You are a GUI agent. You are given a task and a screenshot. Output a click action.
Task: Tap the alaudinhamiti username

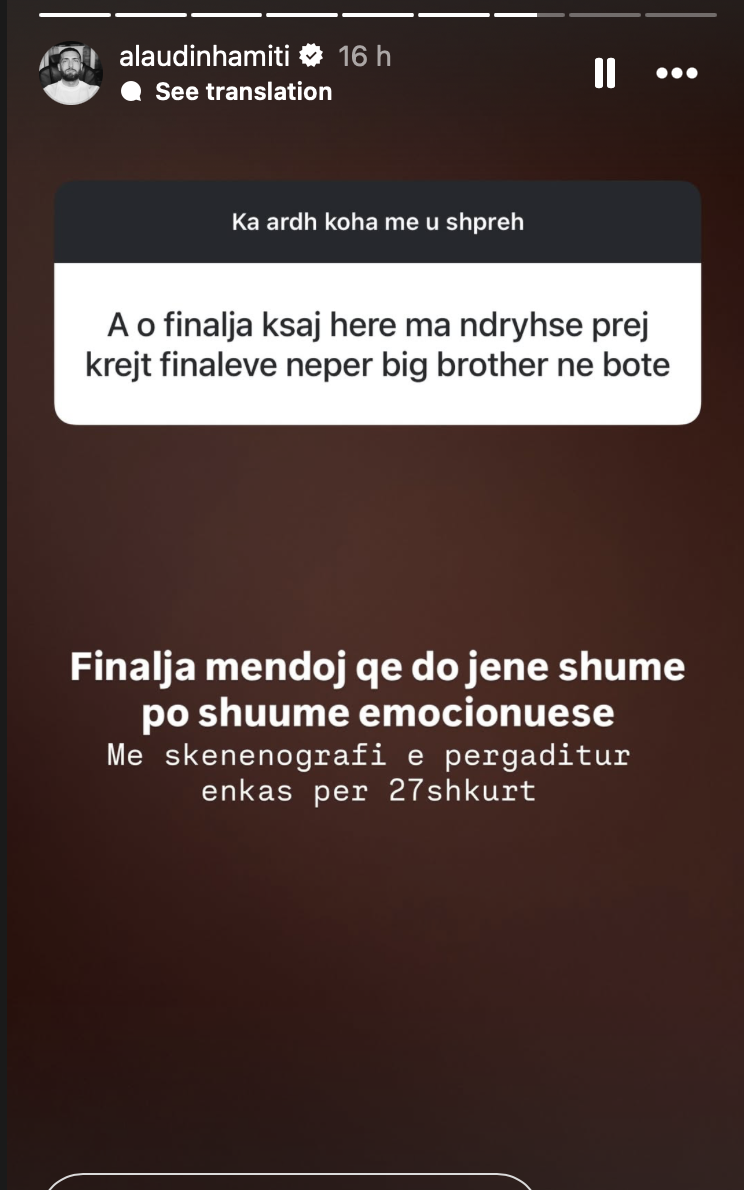(205, 56)
